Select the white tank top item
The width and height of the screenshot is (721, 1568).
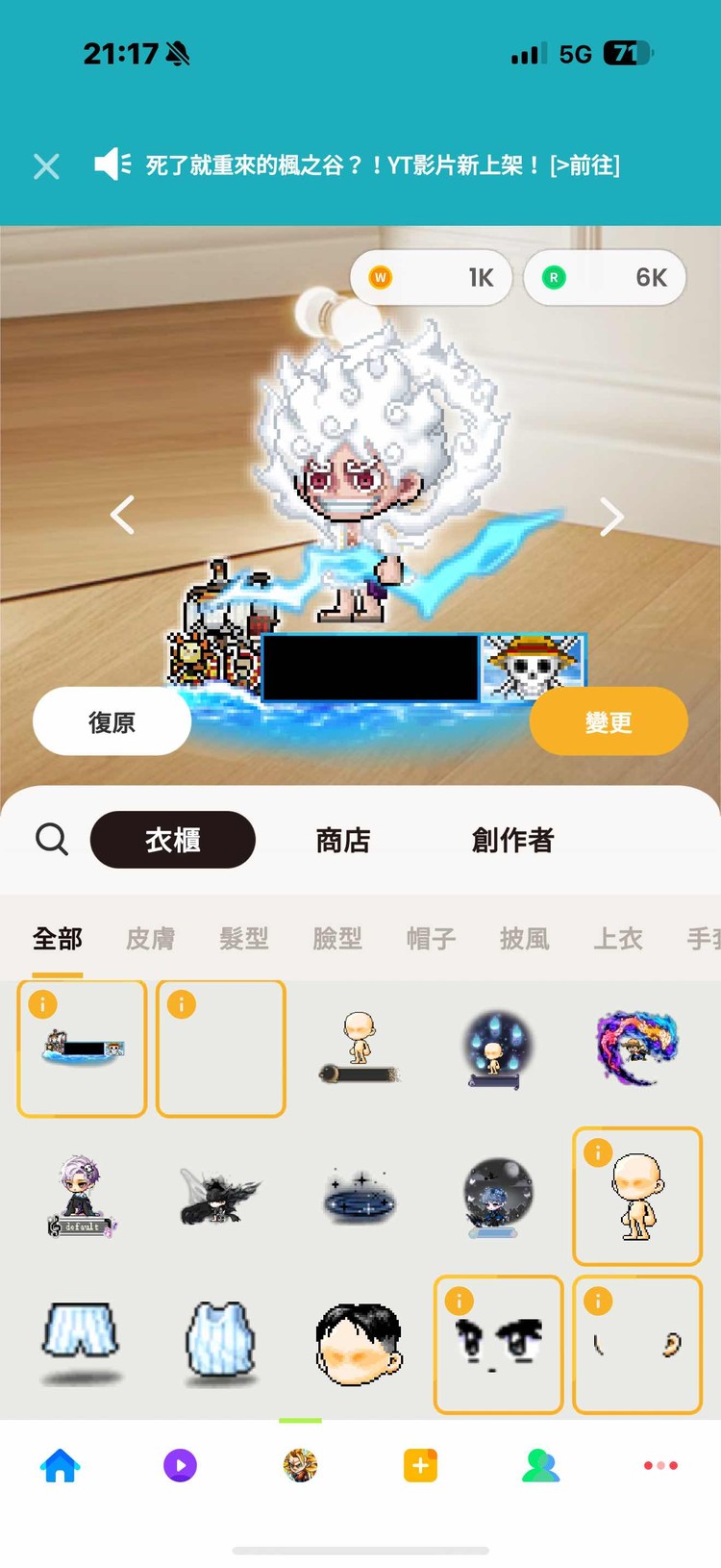(x=220, y=1340)
